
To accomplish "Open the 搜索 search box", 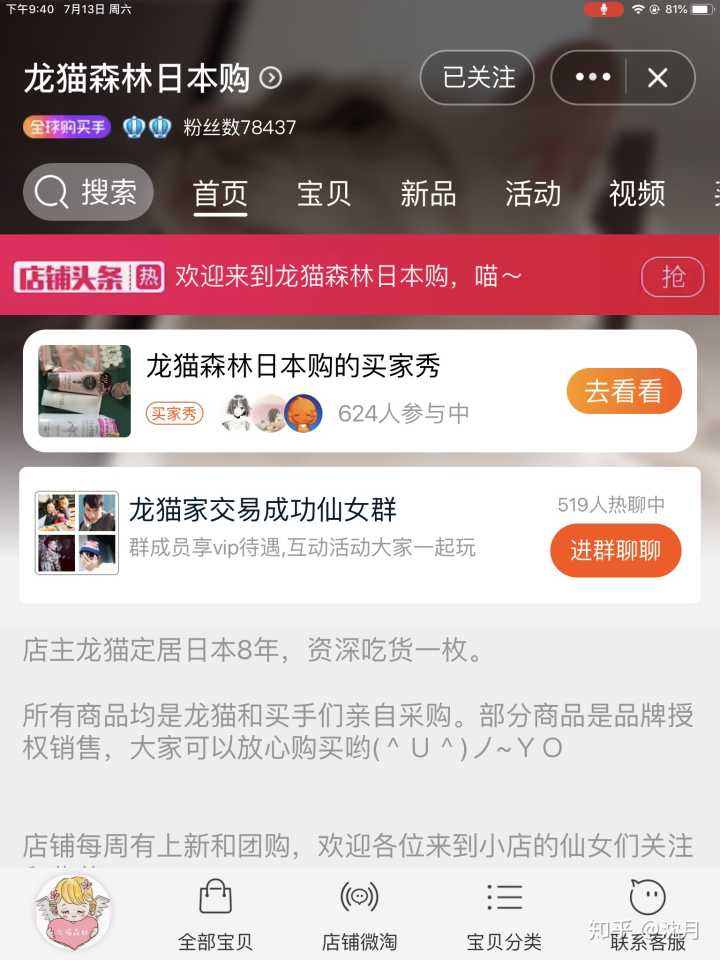I will 89,192.
